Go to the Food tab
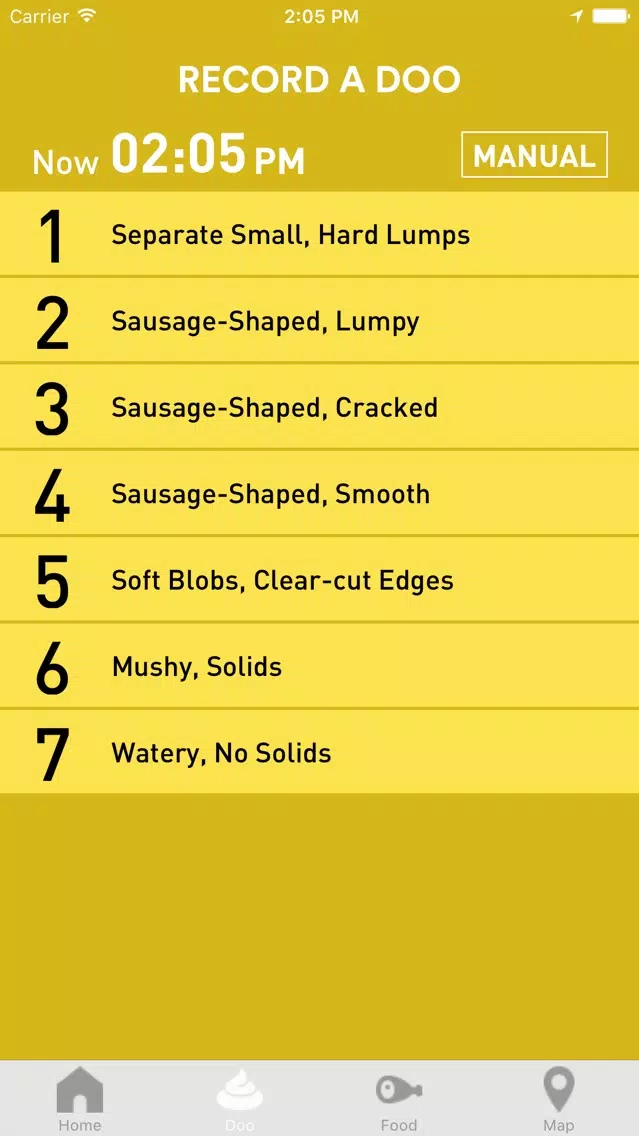This screenshot has height=1136, width=639. pos(399,1099)
